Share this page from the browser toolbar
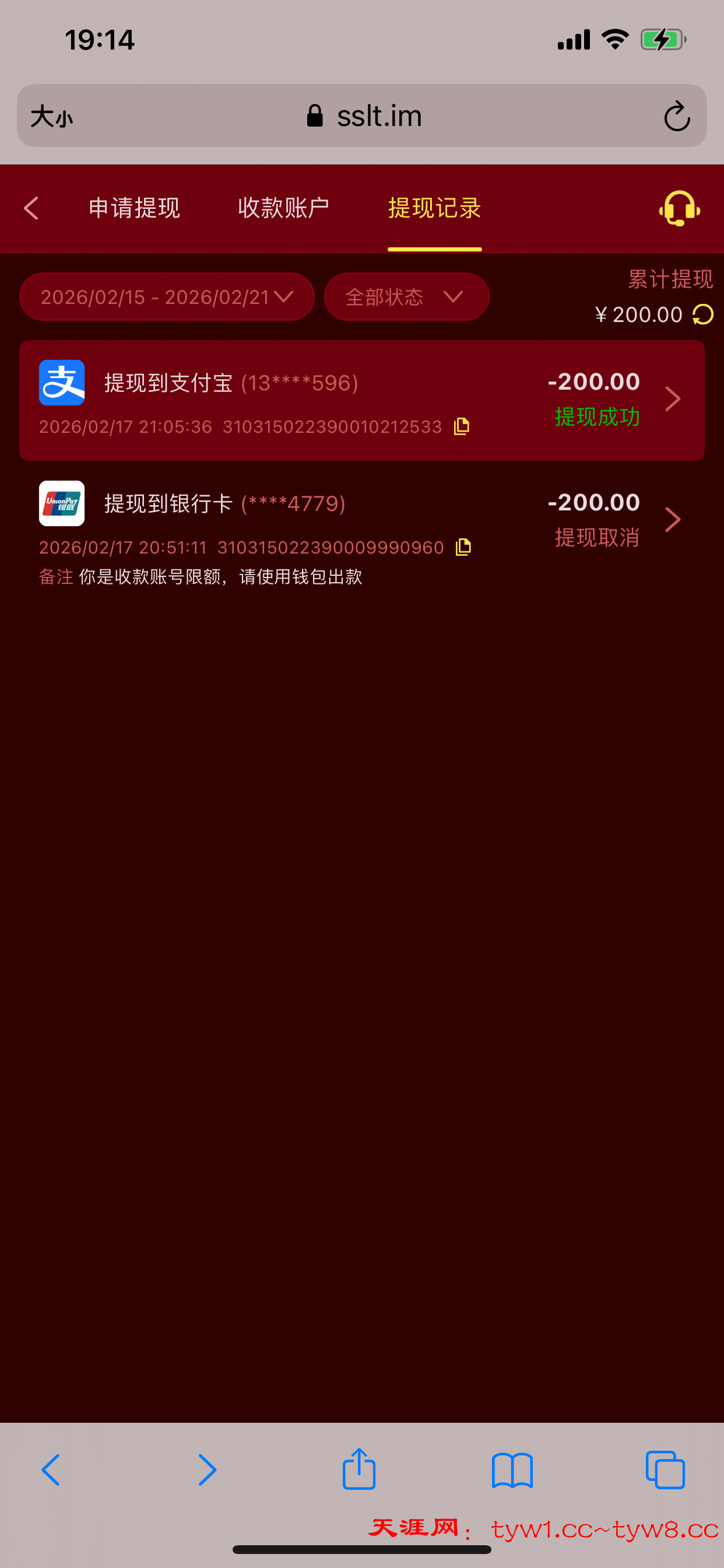 pos(359,1470)
